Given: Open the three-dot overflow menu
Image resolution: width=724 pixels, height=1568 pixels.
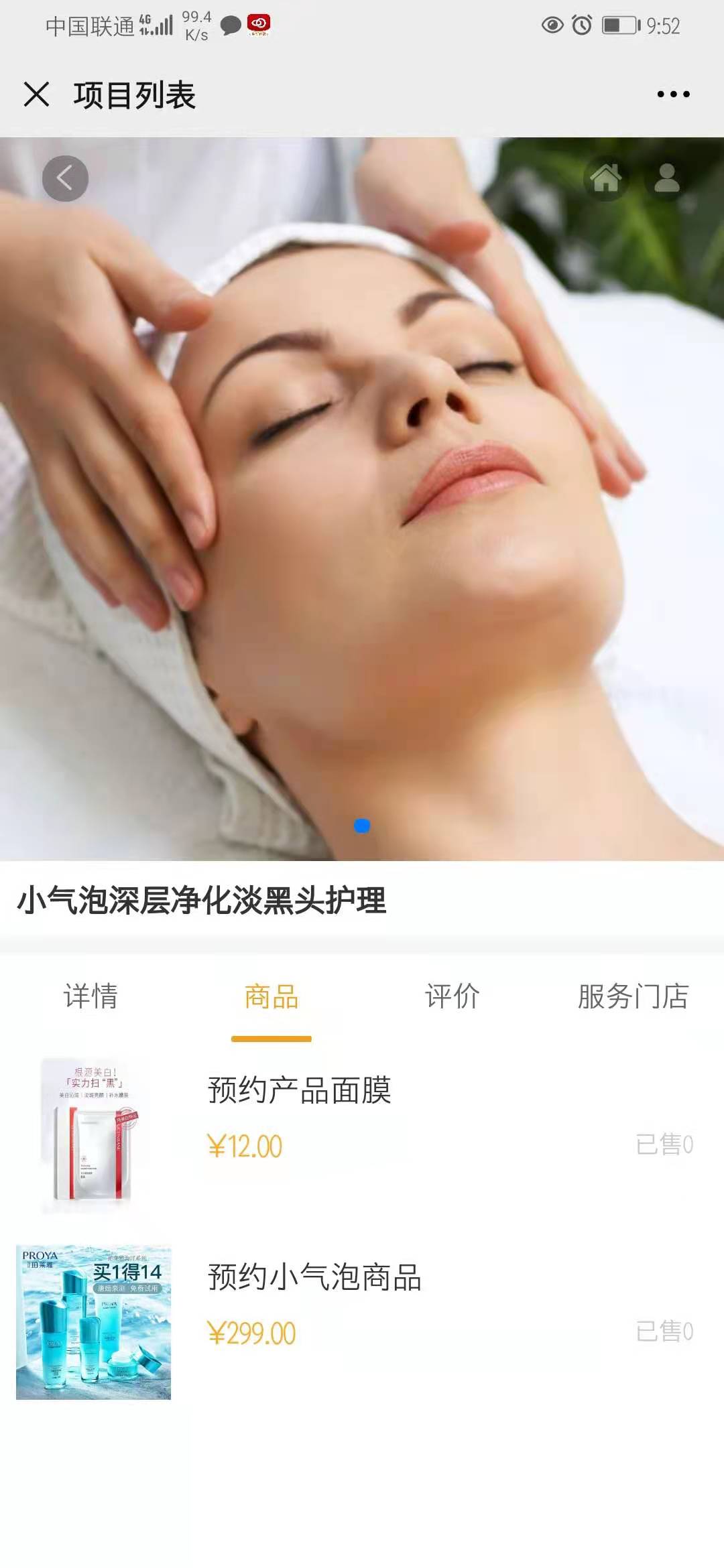Looking at the screenshot, I should 673,94.
